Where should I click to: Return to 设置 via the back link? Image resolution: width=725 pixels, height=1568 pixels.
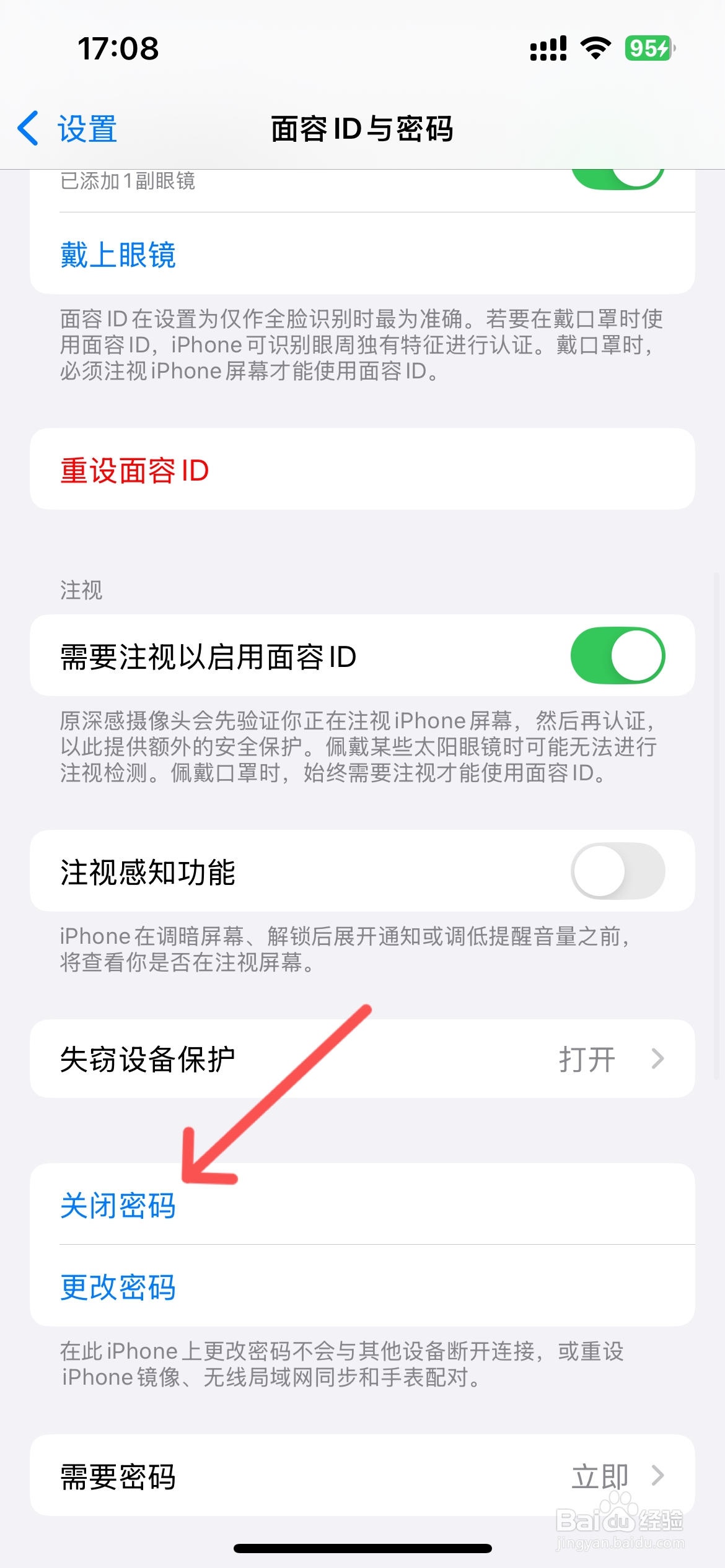click(x=87, y=129)
